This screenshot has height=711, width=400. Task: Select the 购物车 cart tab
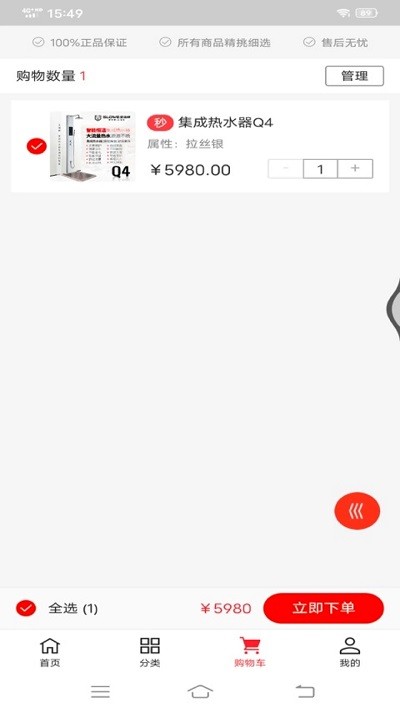click(249, 652)
